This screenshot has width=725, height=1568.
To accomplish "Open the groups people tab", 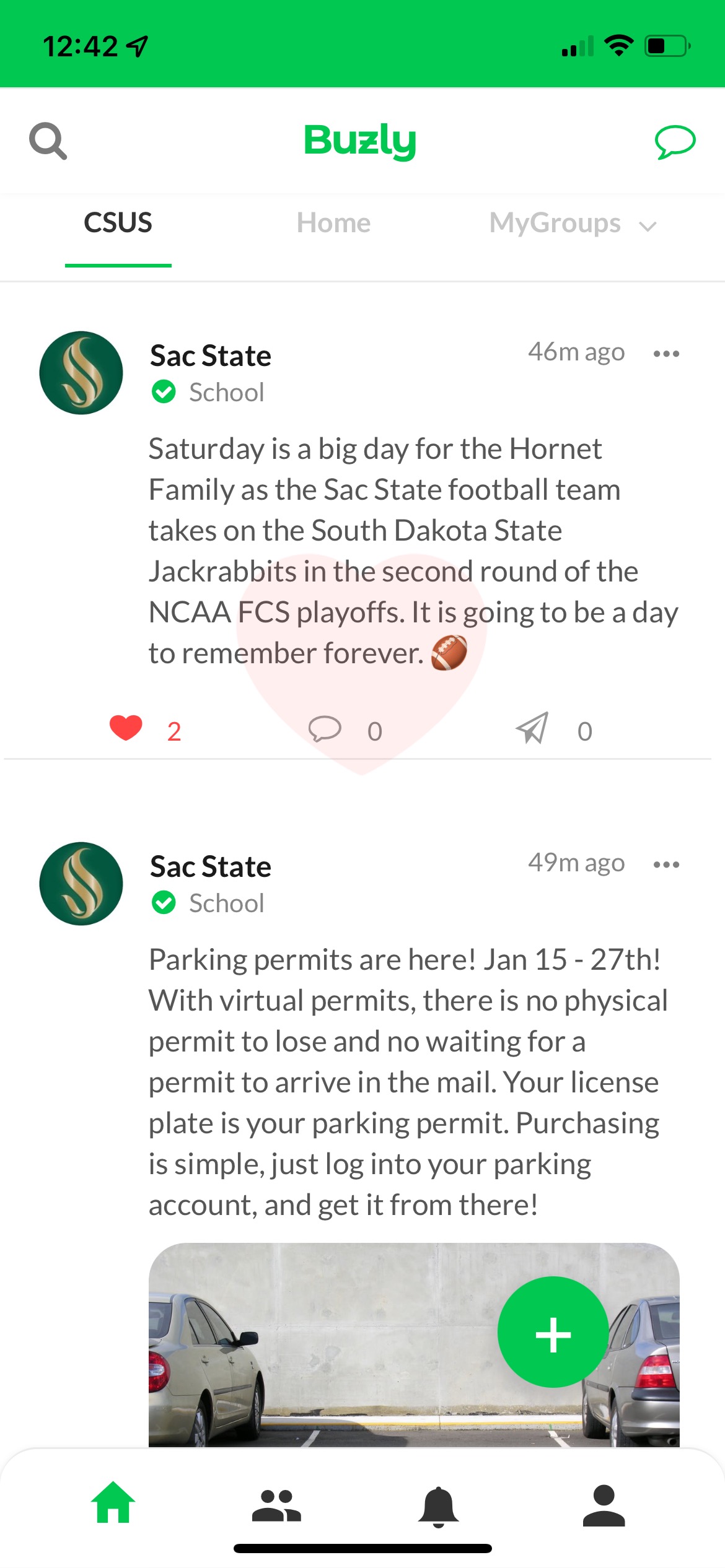I will [276, 1505].
